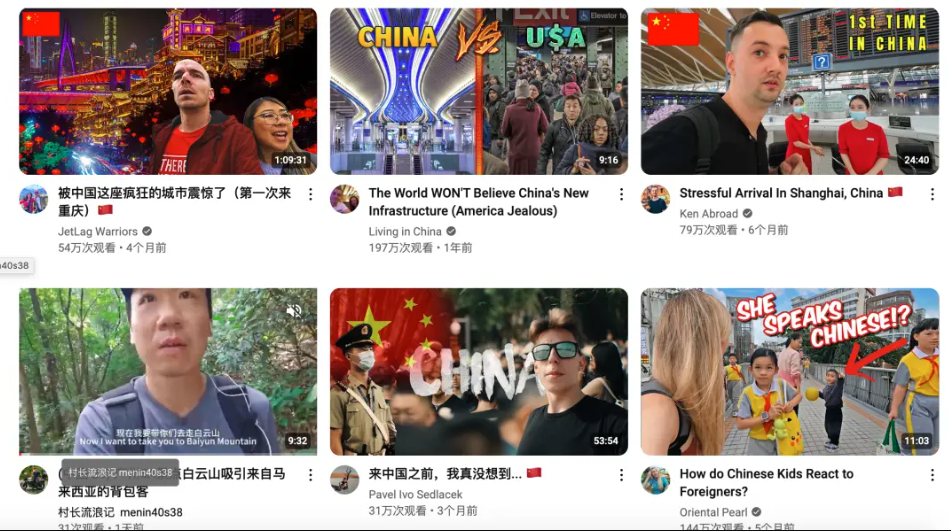951x531 pixels.
Task: Open Pavel Ivo Sedlacek's China video thumbnail
Action: tap(478, 371)
